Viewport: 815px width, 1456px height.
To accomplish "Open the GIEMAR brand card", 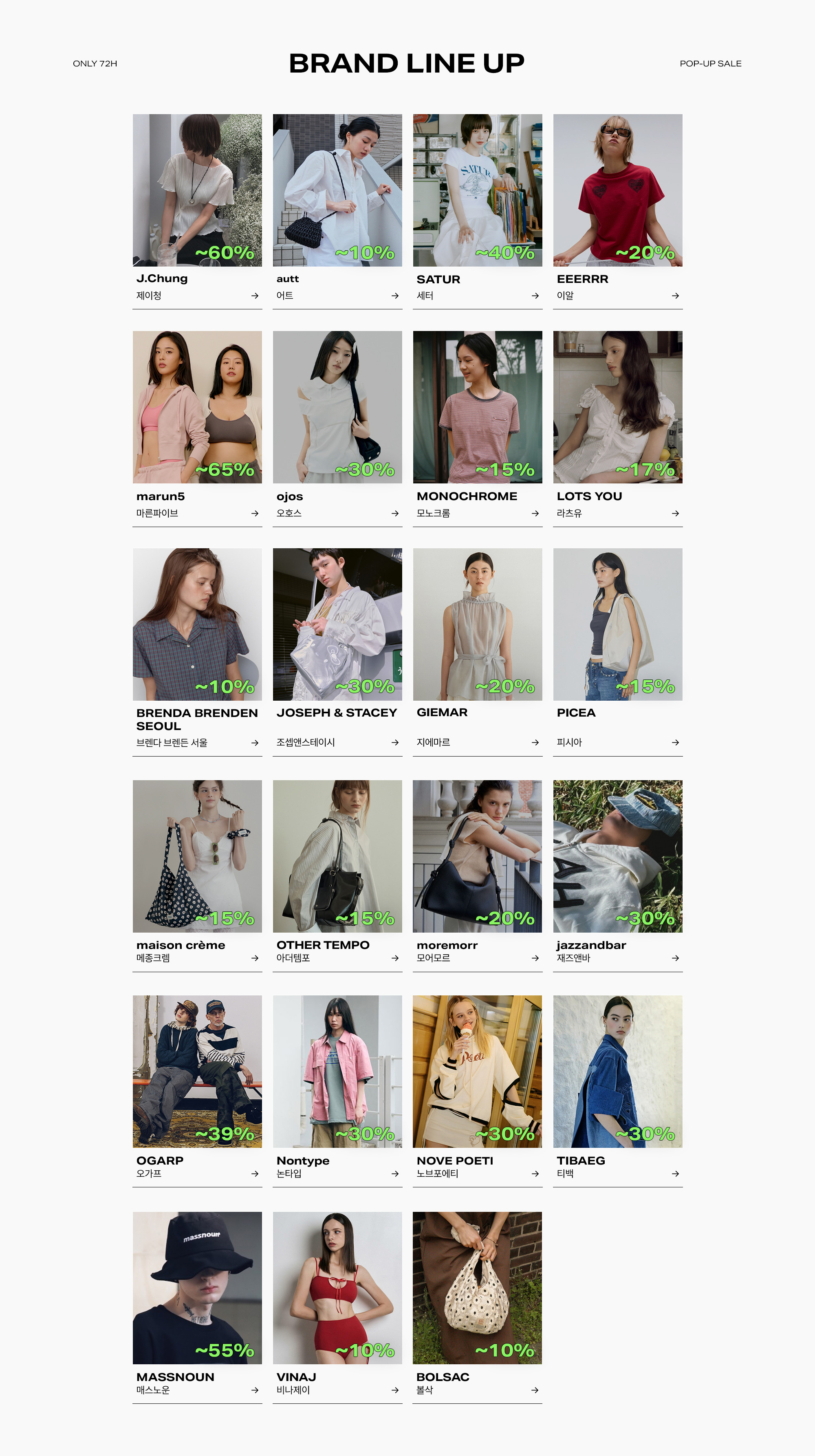I will click(478, 652).
